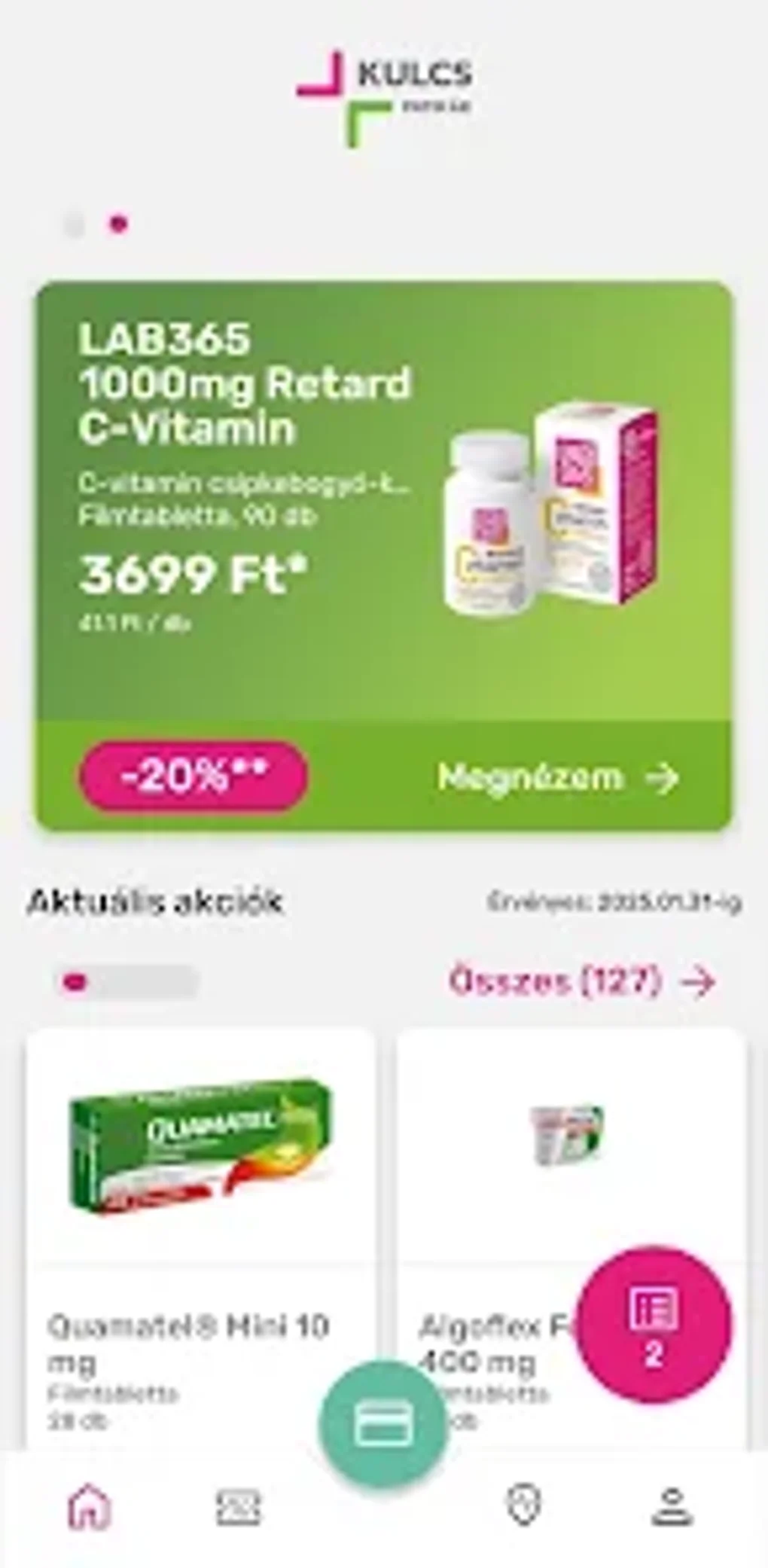This screenshot has width=768, height=1568.
Task: Switch to the coupons tab
Action: [238, 1506]
